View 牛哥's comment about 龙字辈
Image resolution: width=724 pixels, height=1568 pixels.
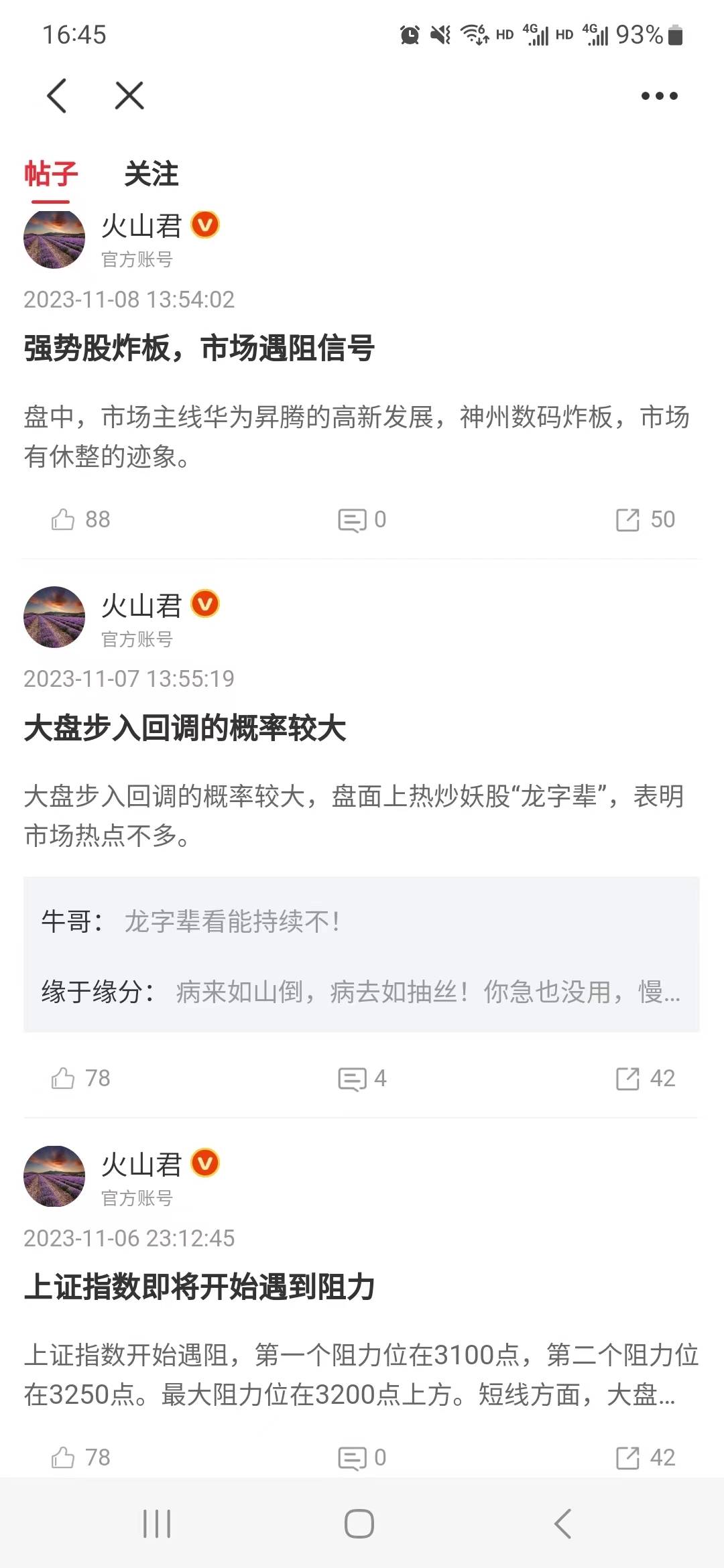(x=231, y=921)
